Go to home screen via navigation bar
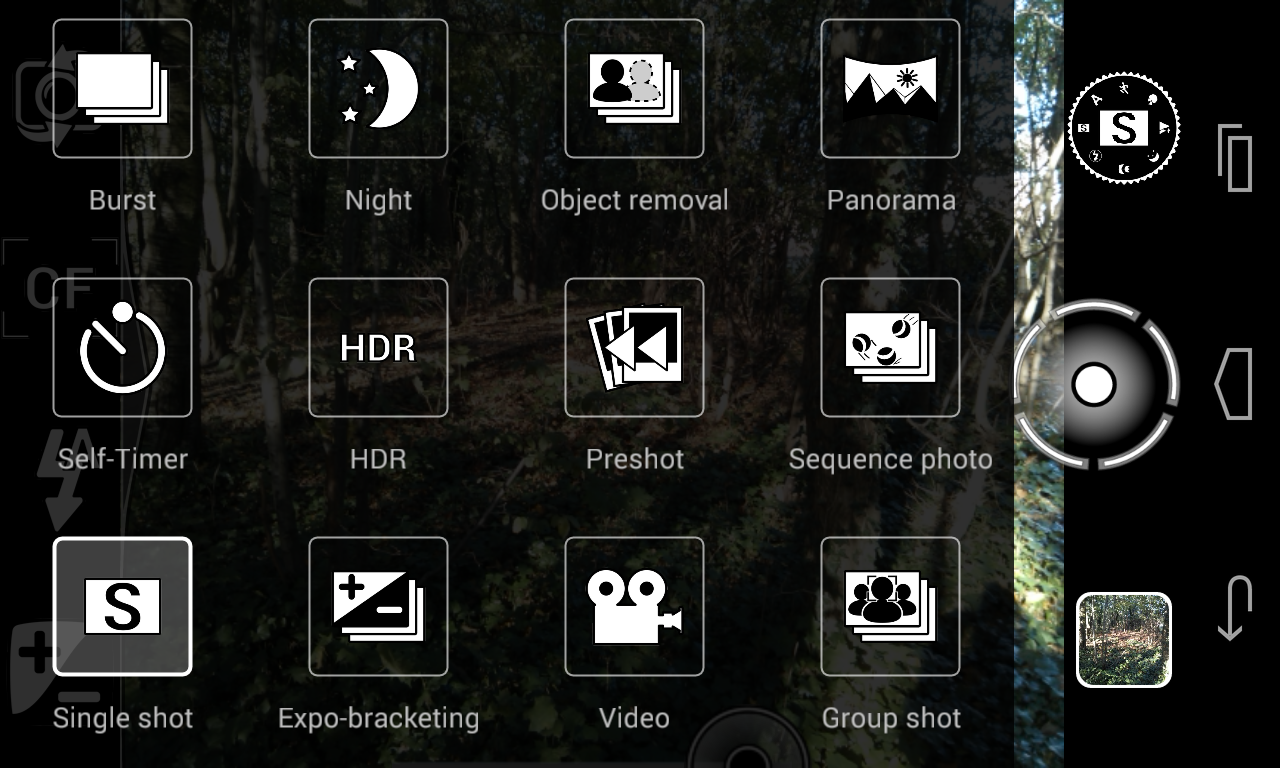This screenshot has width=1280, height=768. (x=1235, y=384)
